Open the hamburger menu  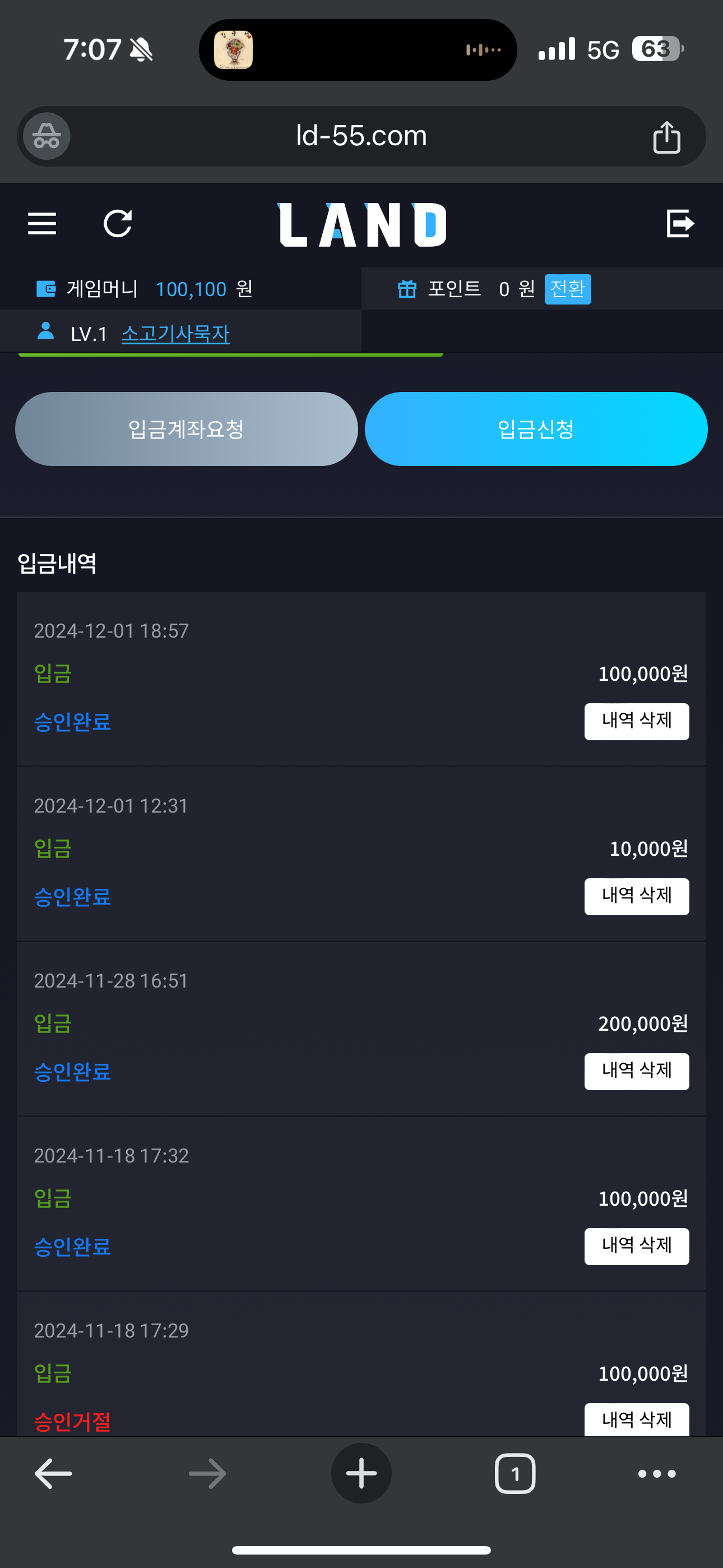coord(42,223)
